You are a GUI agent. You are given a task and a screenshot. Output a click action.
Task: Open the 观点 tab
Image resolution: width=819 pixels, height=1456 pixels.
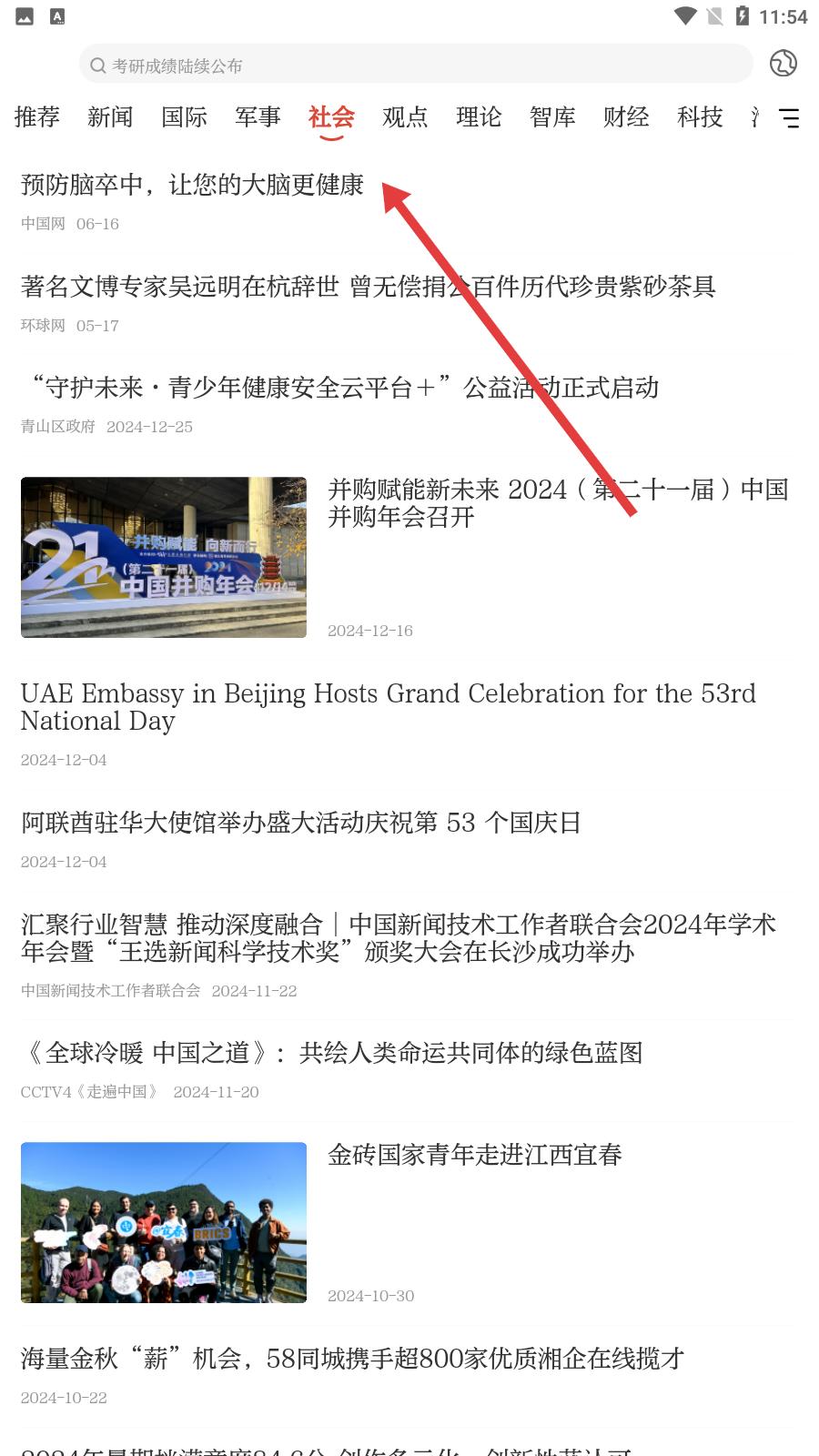(x=405, y=117)
